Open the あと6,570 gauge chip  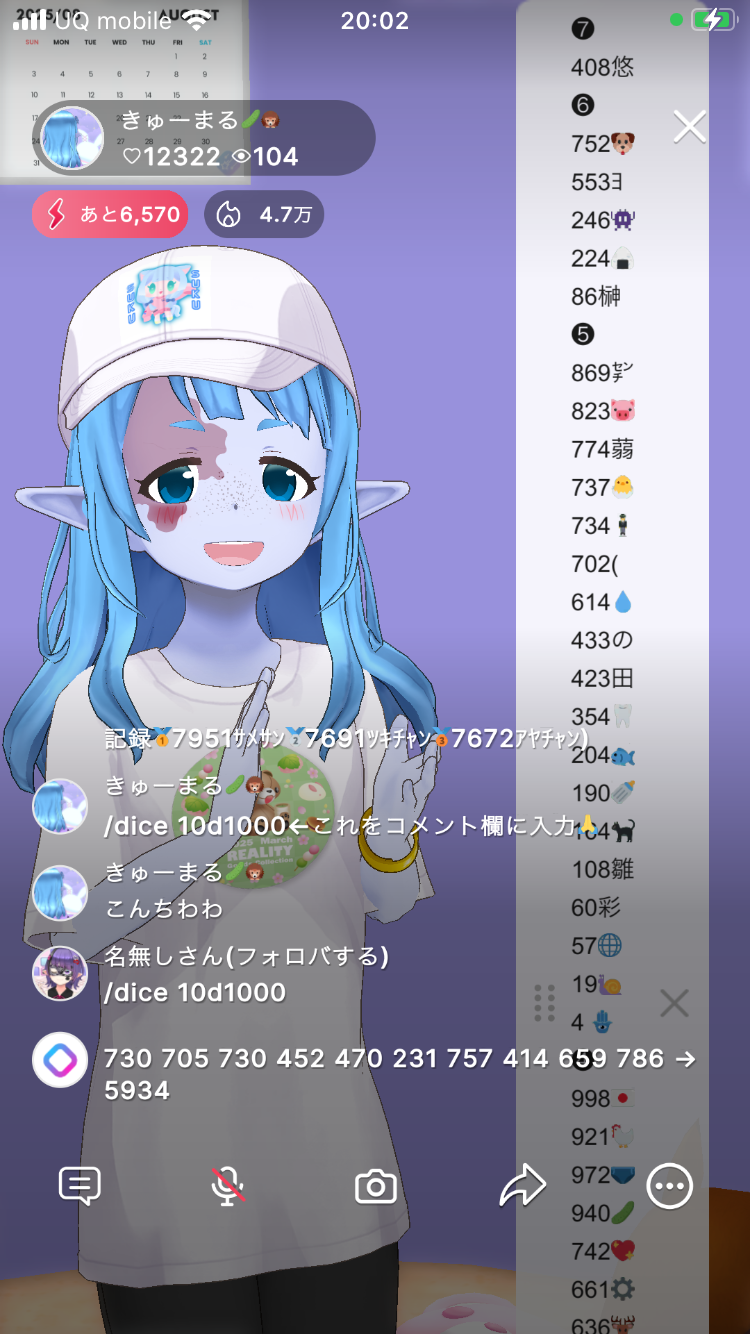pos(110,214)
